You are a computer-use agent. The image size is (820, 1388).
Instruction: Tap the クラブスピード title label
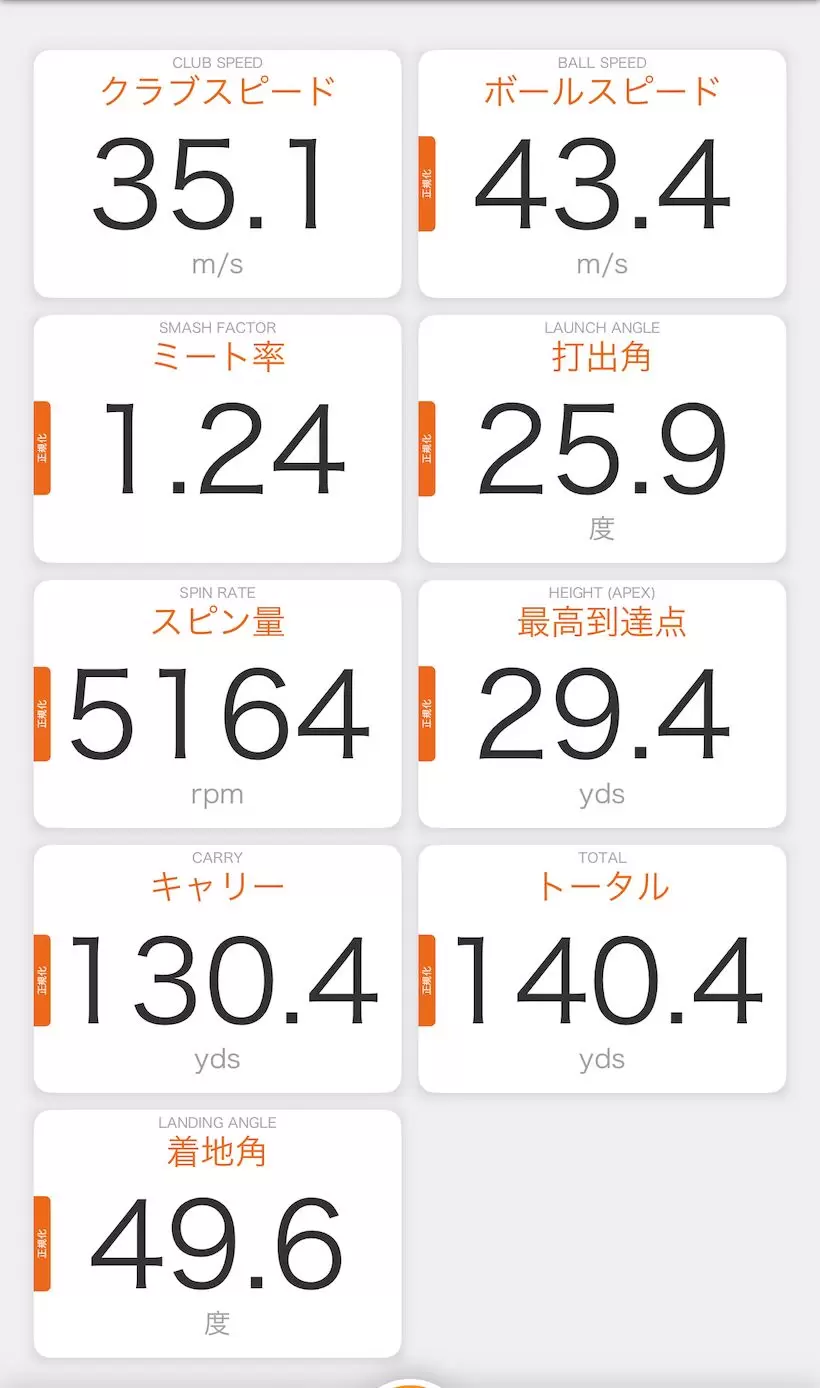point(217,90)
